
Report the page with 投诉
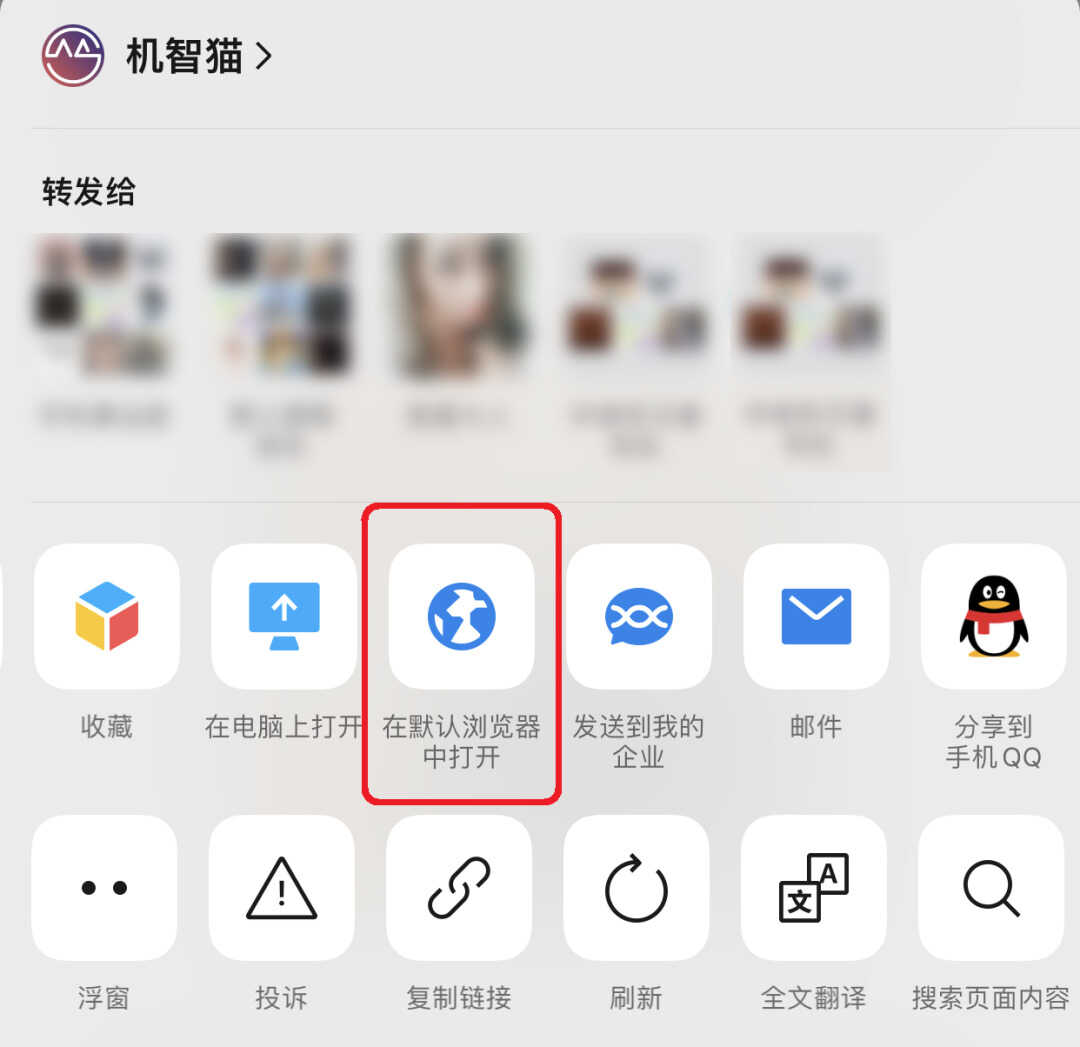click(x=281, y=887)
